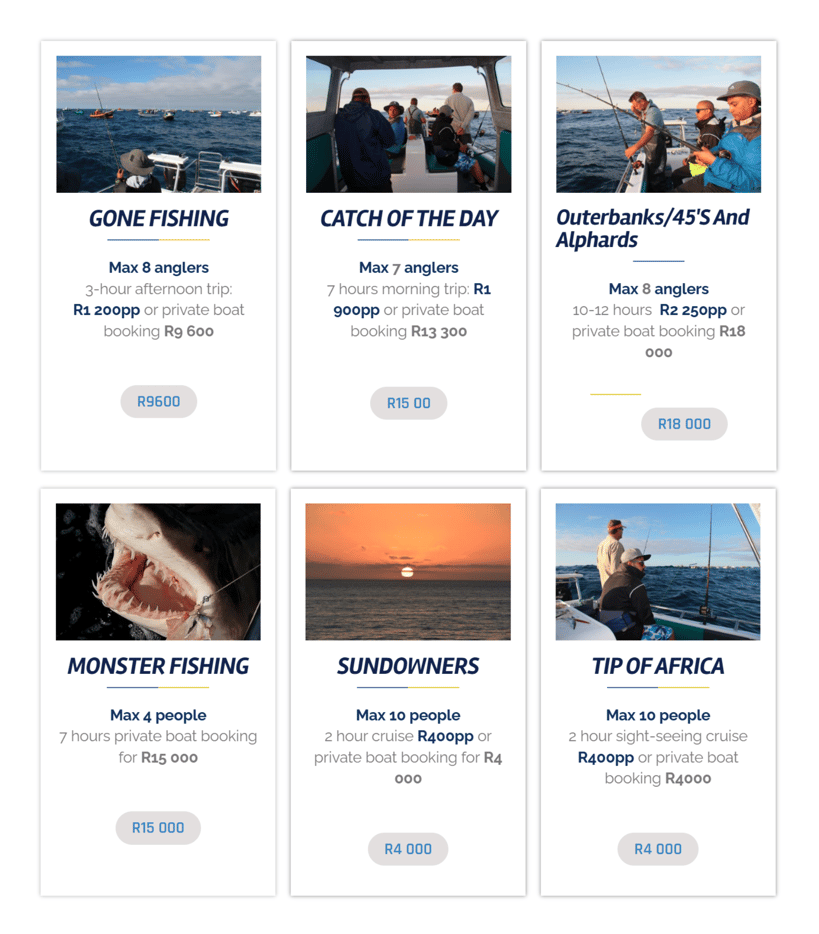Select the R15 00 button under Catch of the Day

click(x=408, y=403)
